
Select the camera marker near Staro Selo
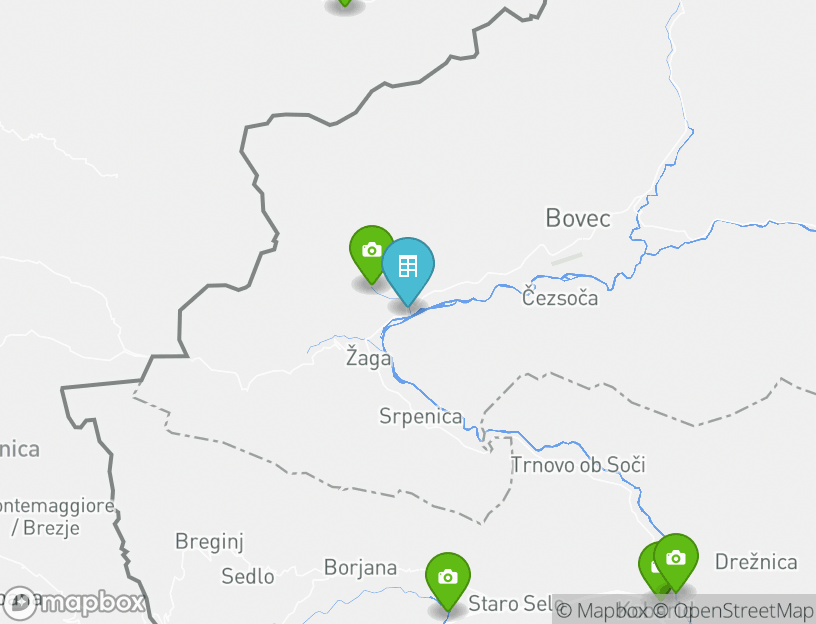click(x=447, y=577)
